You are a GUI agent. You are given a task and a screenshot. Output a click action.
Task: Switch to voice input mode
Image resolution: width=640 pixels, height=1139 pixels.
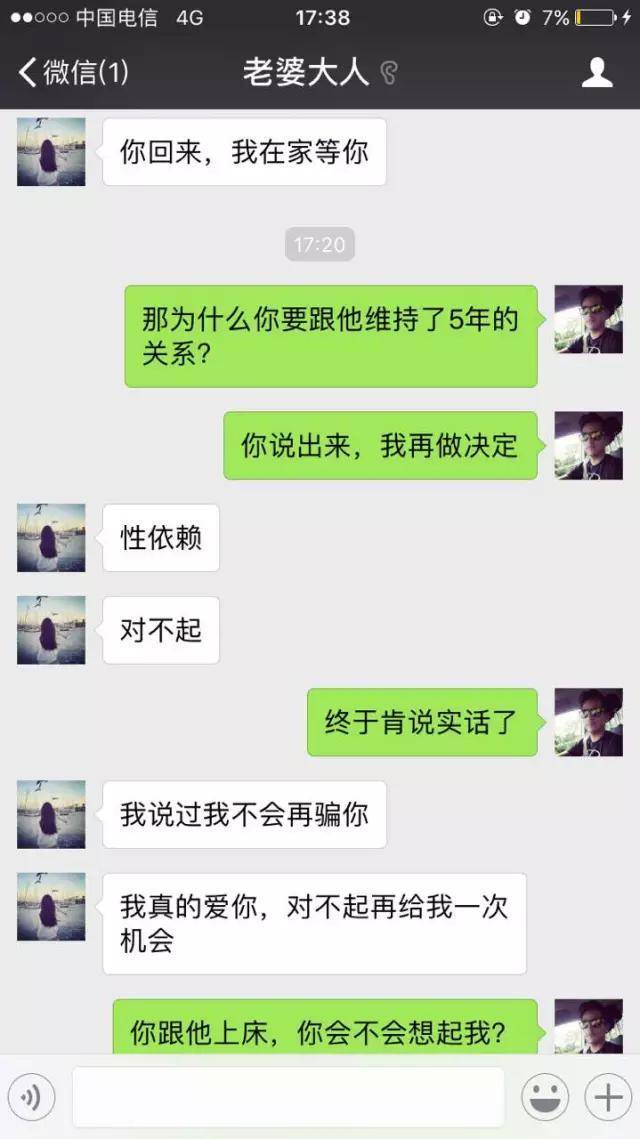[x=31, y=1098]
